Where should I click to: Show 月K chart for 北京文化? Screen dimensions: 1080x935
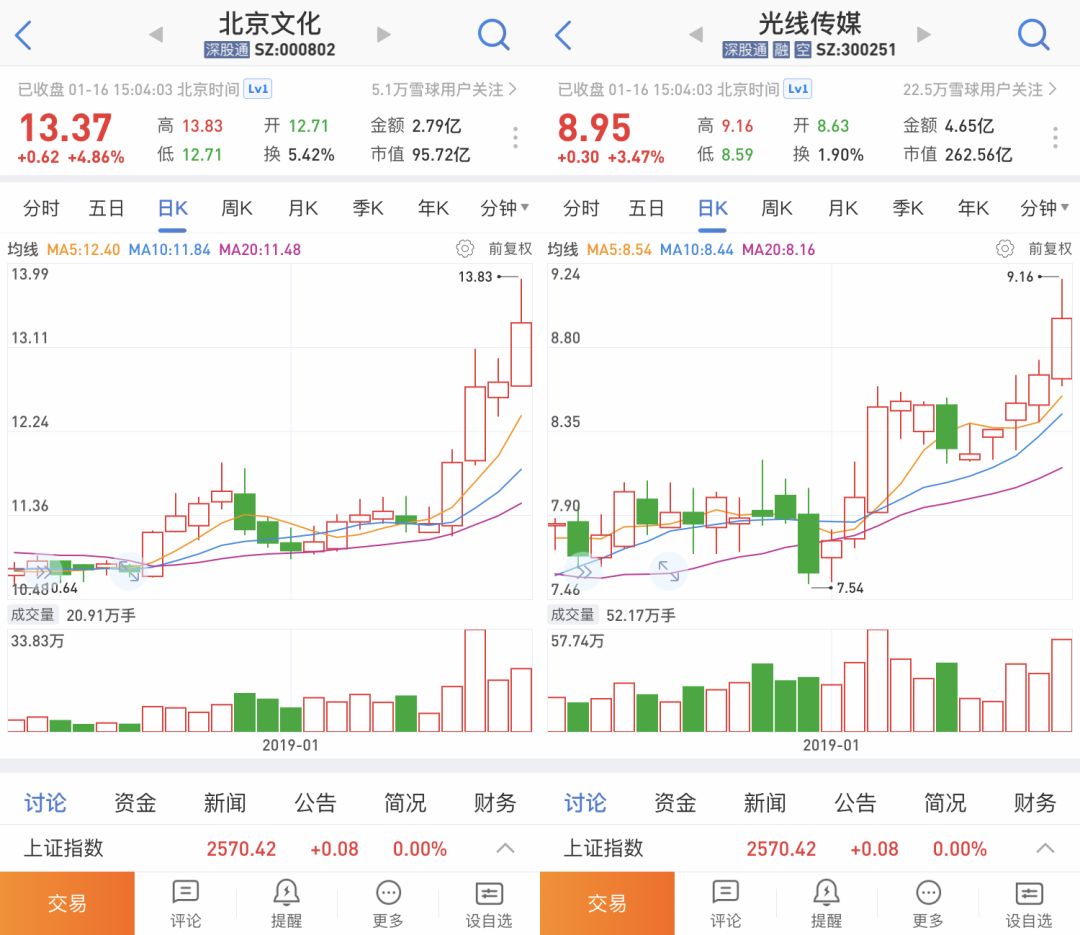point(302,208)
